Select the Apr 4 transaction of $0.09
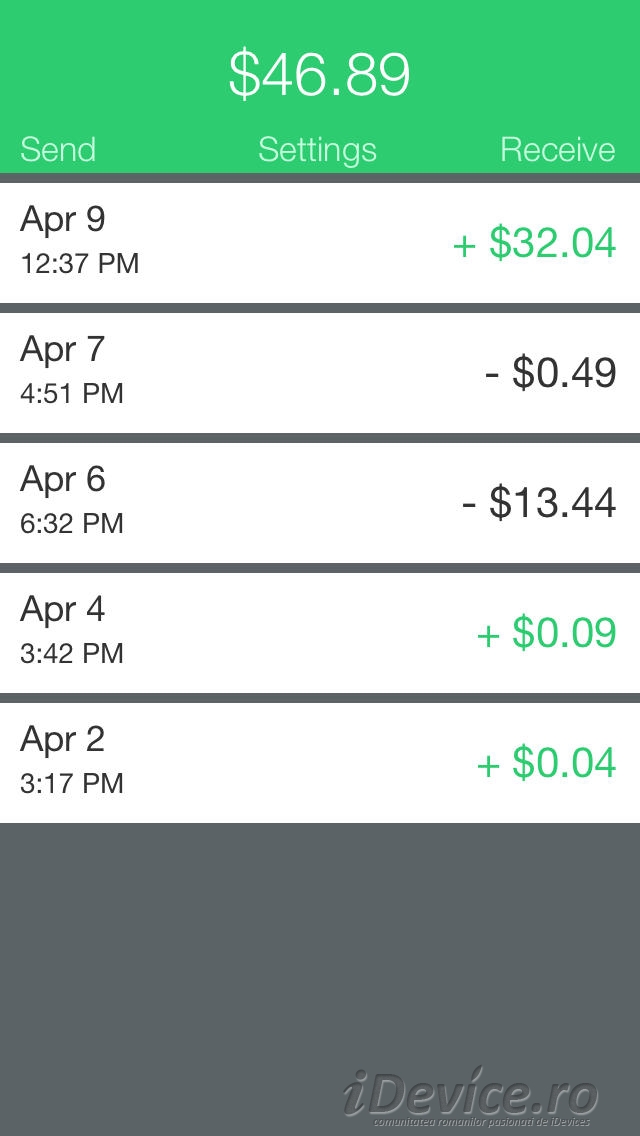Image resolution: width=640 pixels, height=1136 pixels. pos(320,632)
